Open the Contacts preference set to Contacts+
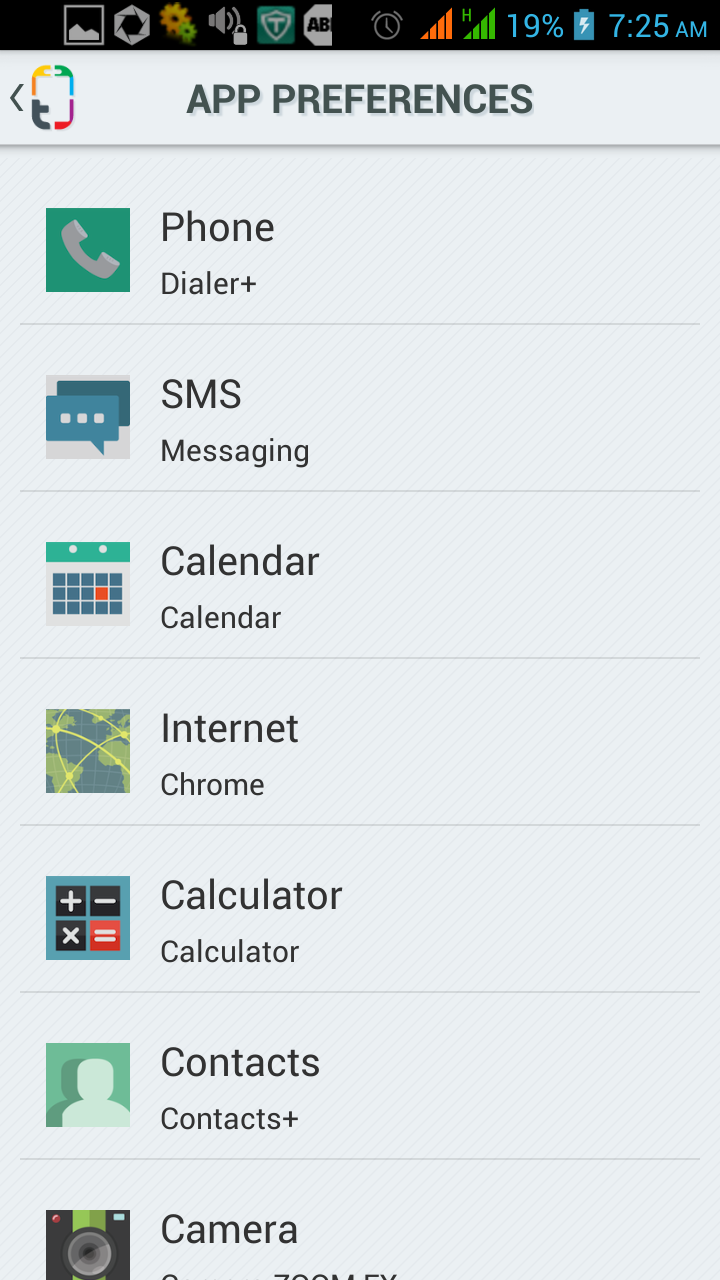Image resolution: width=720 pixels, height=1280 pixels. (360, 1085)
